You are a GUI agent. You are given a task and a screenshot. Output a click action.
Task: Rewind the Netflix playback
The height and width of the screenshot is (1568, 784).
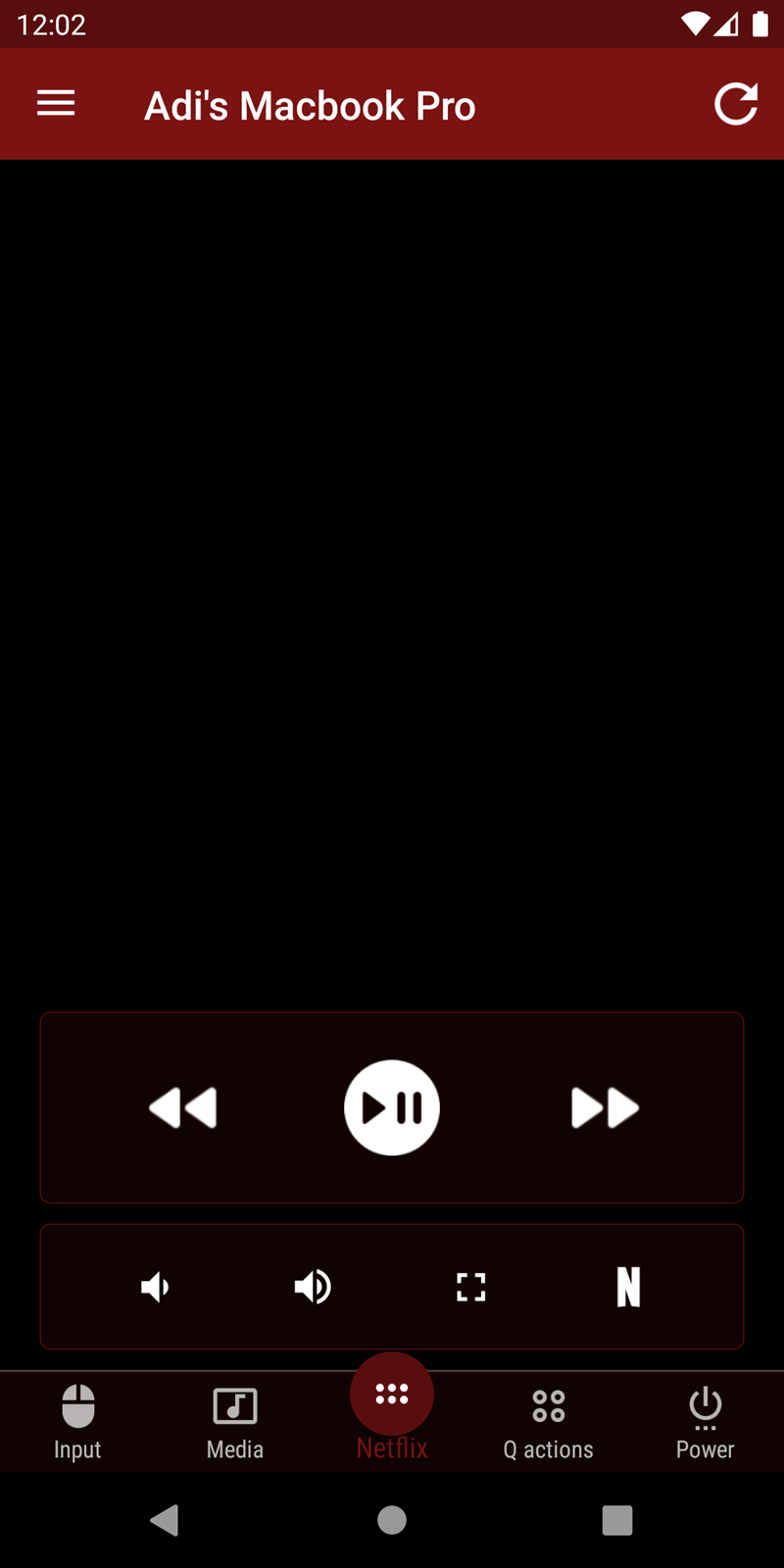point(183,1108)
